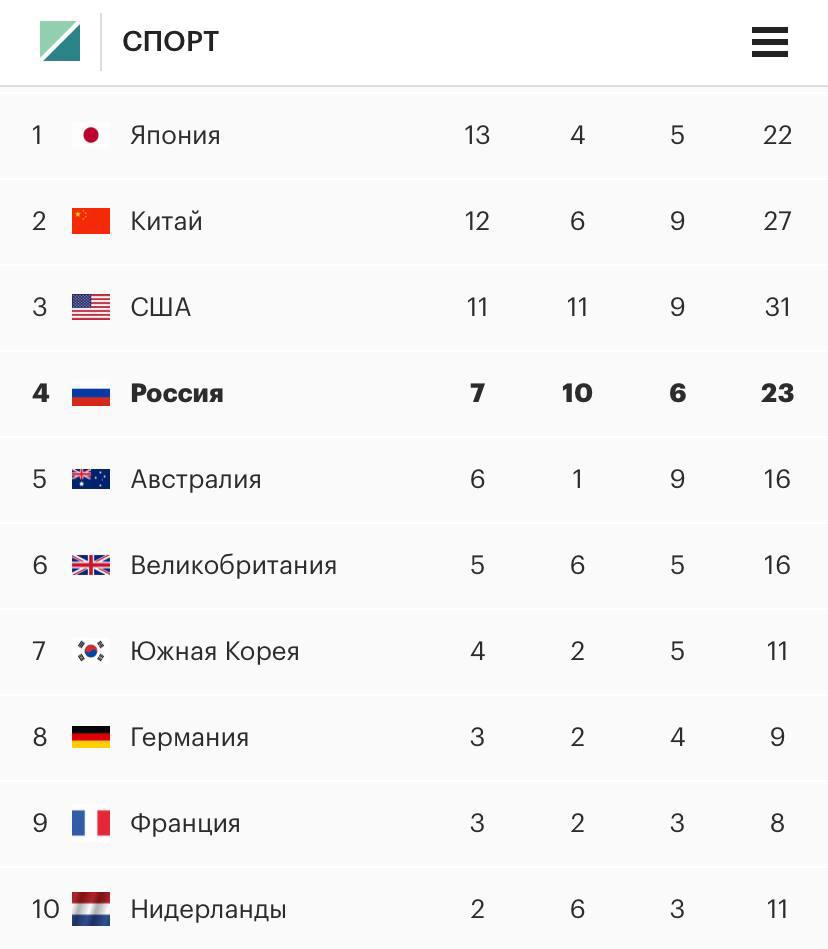Go to the СПОРТ section
The height and width of the screenshot is (949, 828).
click(170, 42)
